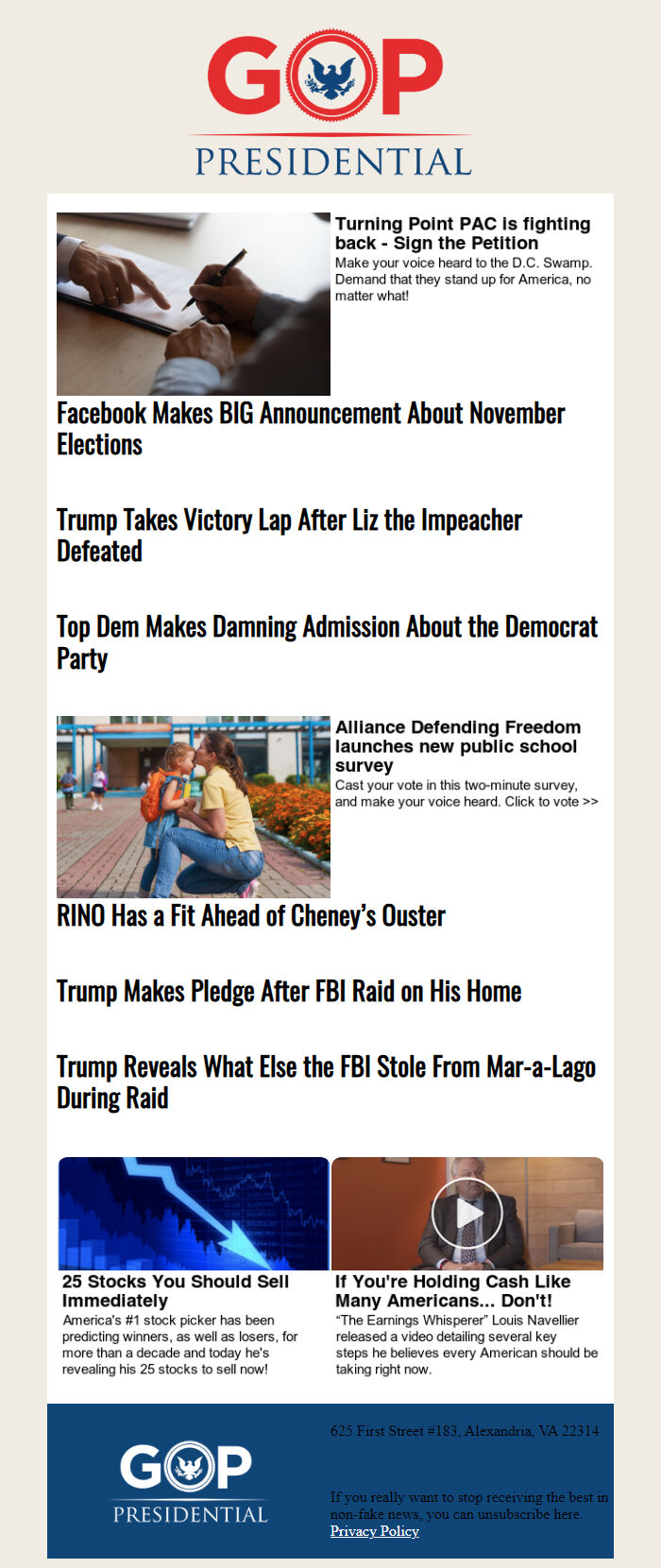
Task: Open the 25 Stocks You Should Sell ad
Action: pos(176,1290)
